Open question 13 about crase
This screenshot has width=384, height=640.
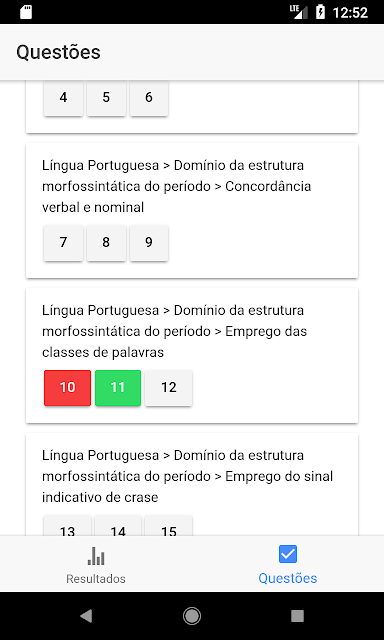click(67, 526)
